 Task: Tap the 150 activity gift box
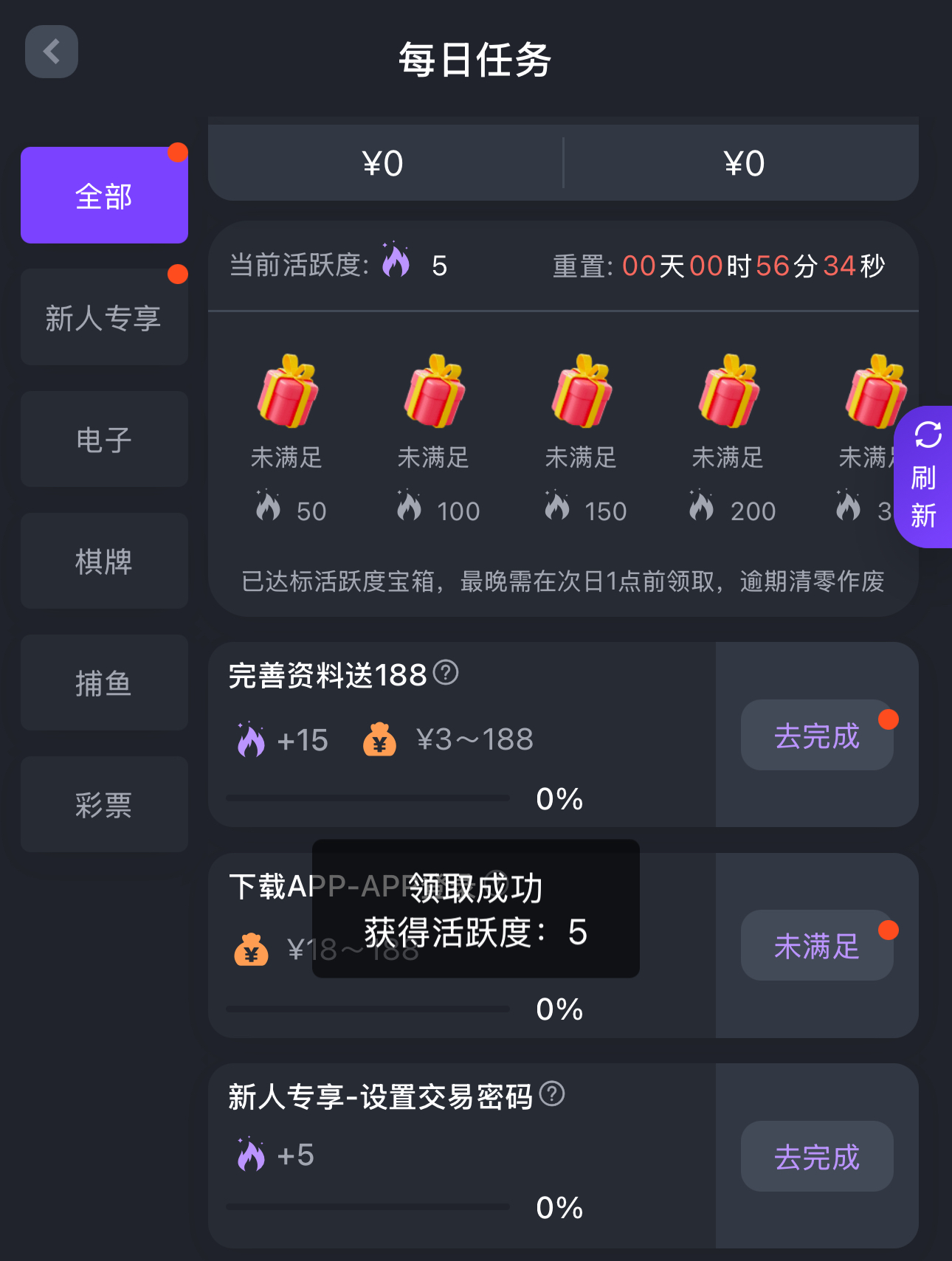click(582, 392)
